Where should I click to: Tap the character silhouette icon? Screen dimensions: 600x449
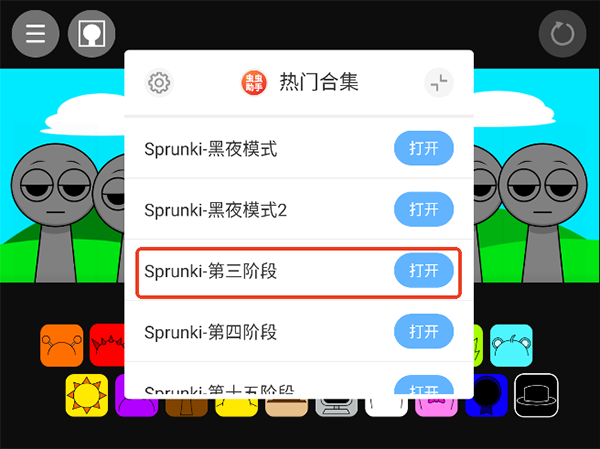point(91,35)
